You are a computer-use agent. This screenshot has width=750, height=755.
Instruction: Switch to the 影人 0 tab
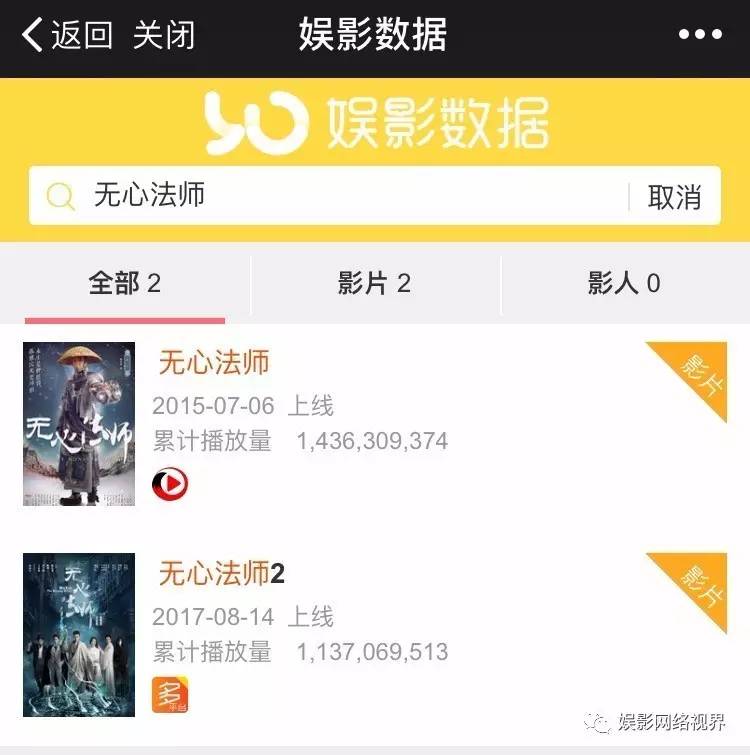click(x=624, y=283)
